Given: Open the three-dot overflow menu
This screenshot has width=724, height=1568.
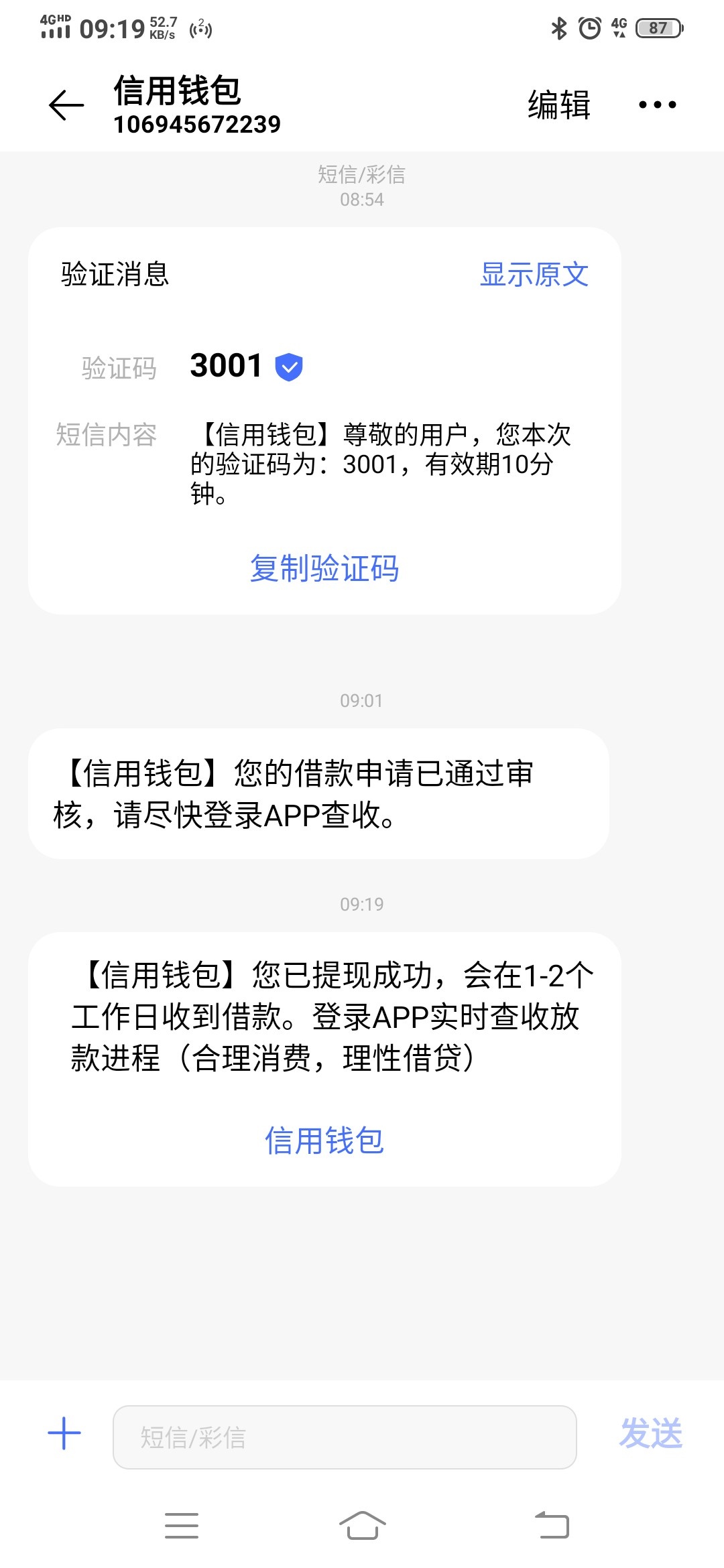Looking at the screenshot, I should (x=657, y=105).
